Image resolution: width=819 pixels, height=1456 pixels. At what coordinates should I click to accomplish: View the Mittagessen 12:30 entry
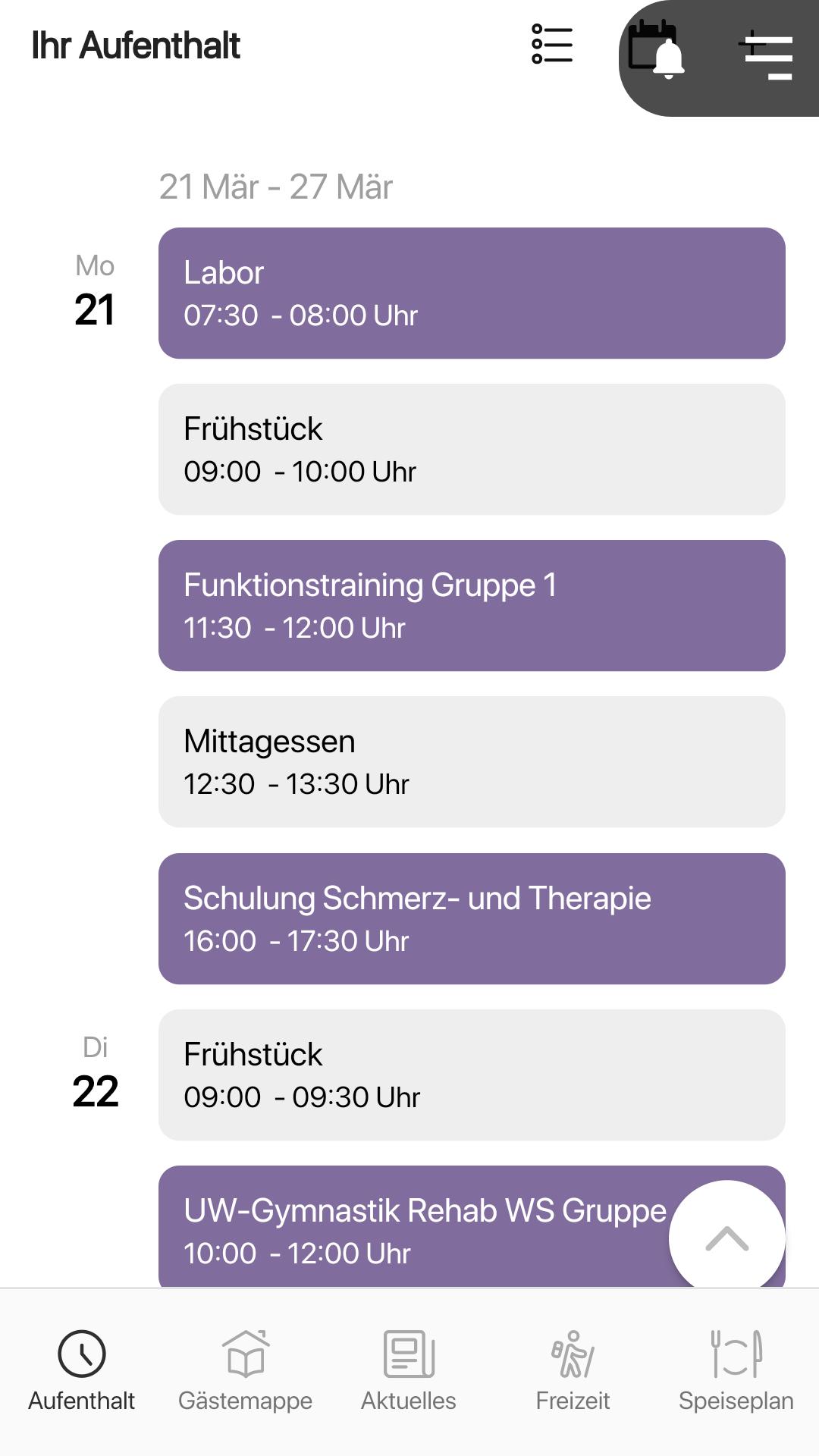coord(472,762)
